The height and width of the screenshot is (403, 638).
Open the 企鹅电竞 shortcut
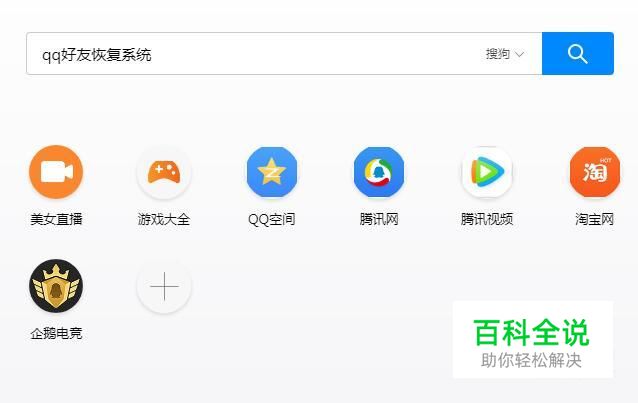click(x=56, y=287)
